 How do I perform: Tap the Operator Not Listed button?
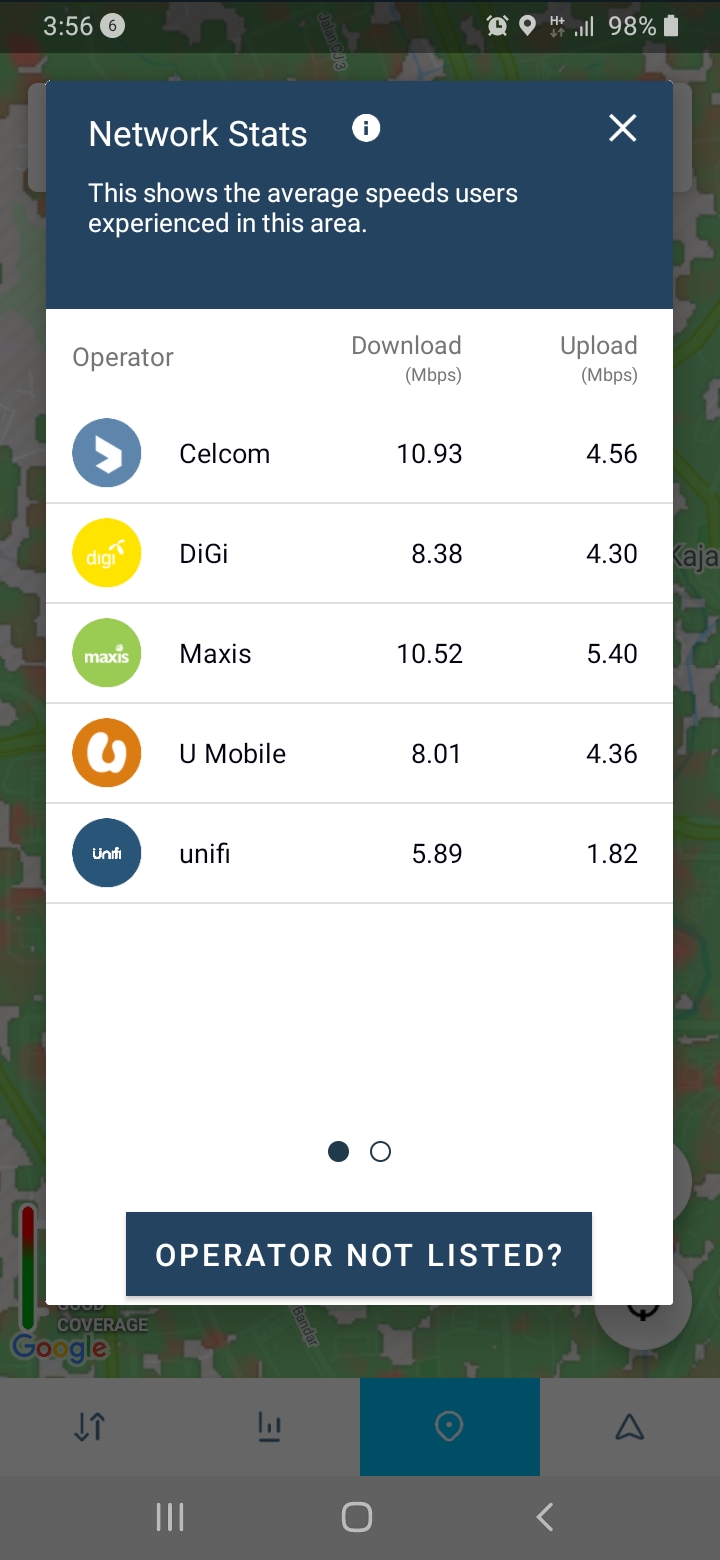click(x=359, y=1254)
